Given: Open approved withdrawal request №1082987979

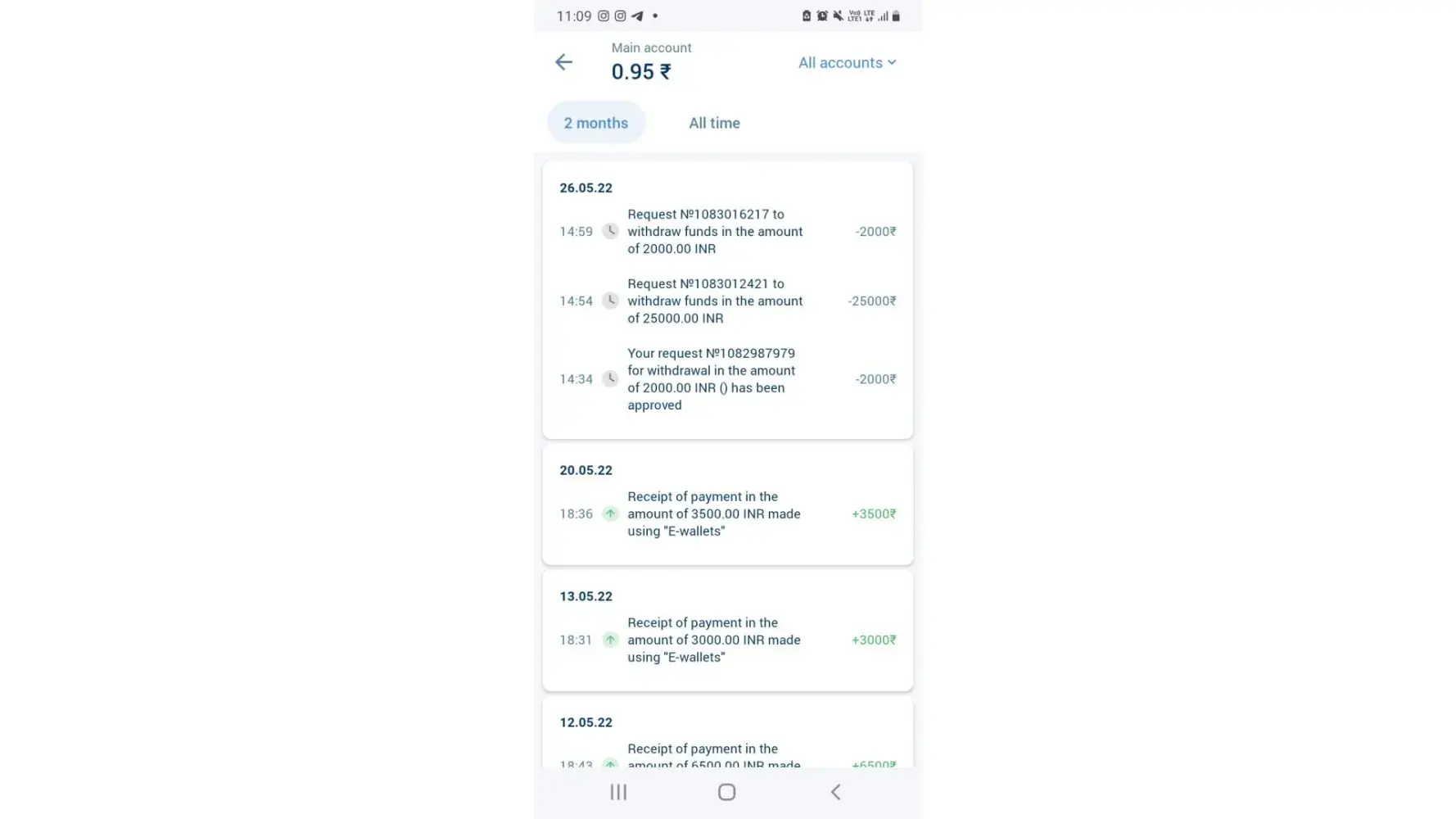Looking at the screenshot, I should pyautogui.click(x=726, y=379).
